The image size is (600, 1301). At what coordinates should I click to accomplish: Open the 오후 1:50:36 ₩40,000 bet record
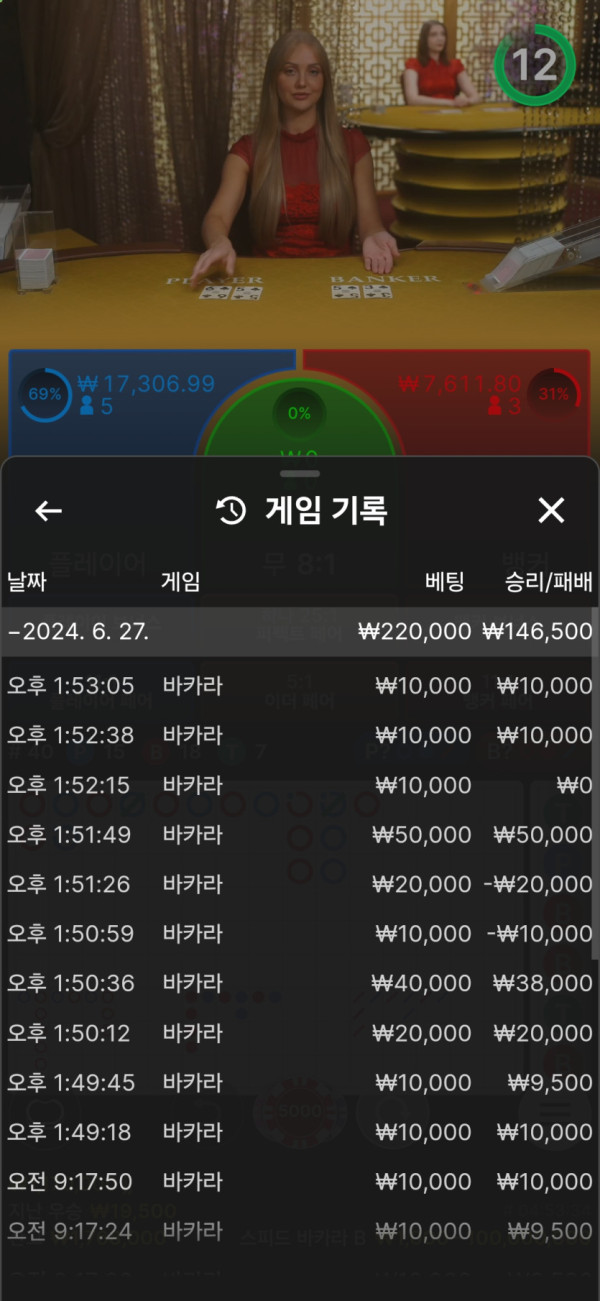point(298,984)
